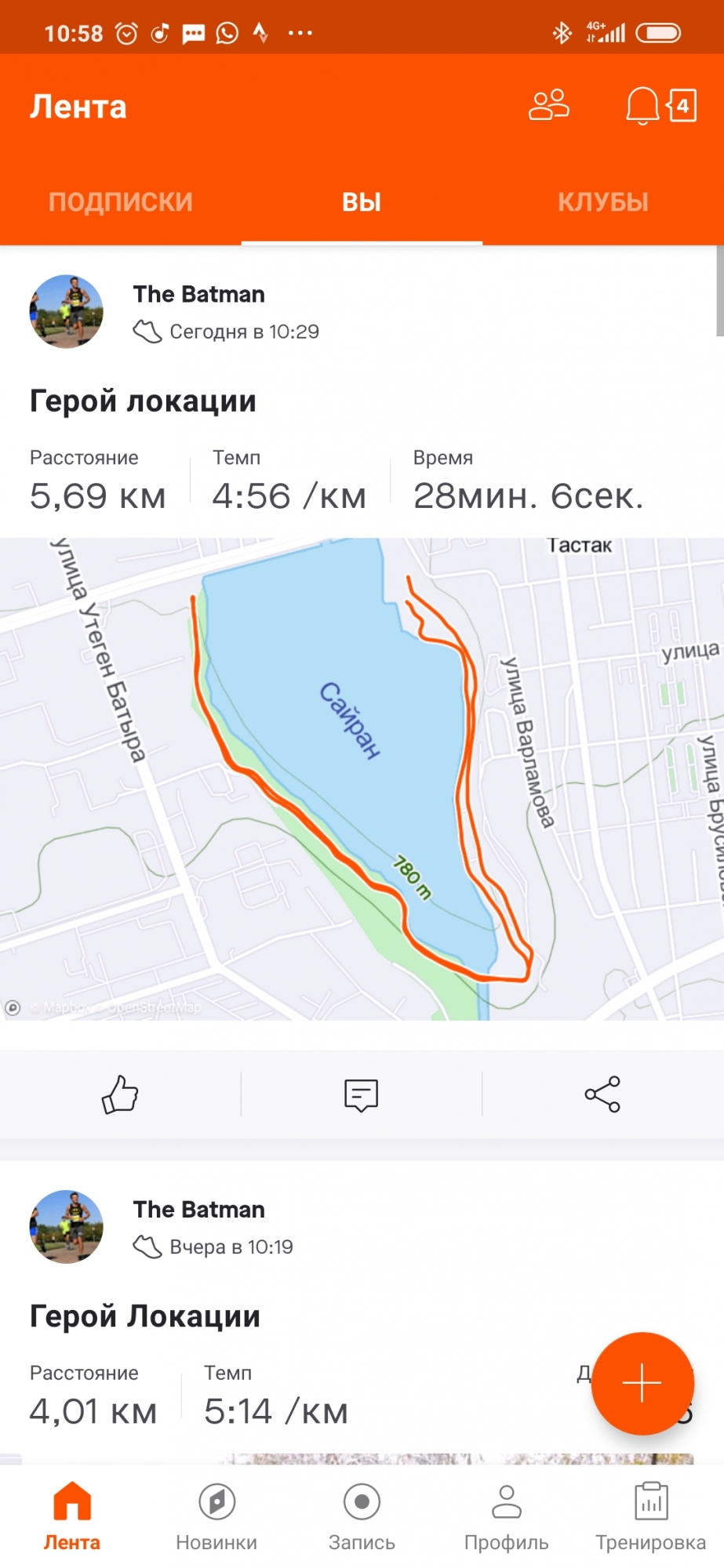Switch to the ПОДПИСКИ tab

120,202
